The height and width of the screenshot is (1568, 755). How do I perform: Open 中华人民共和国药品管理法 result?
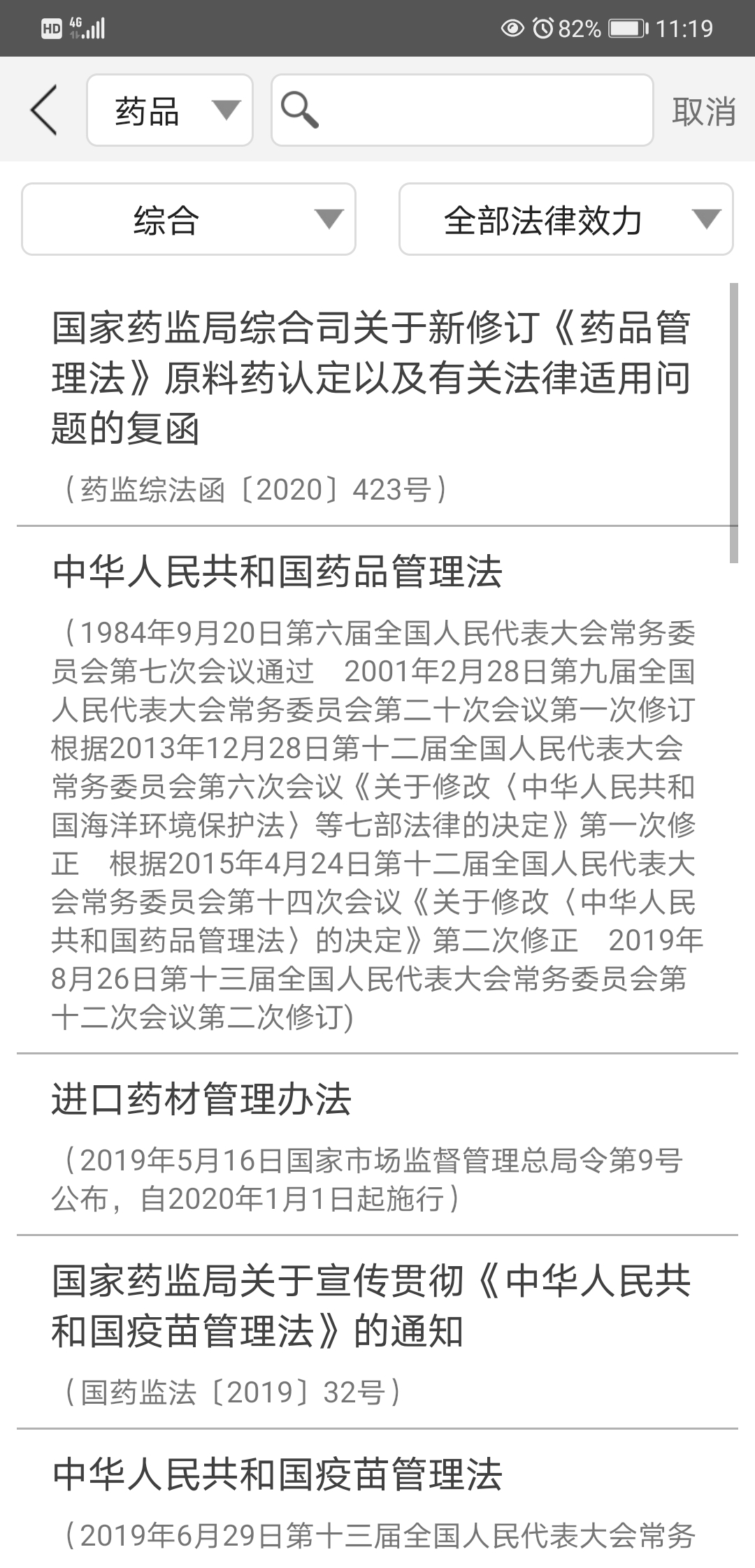pyautogui.click(x=280, y=570)
